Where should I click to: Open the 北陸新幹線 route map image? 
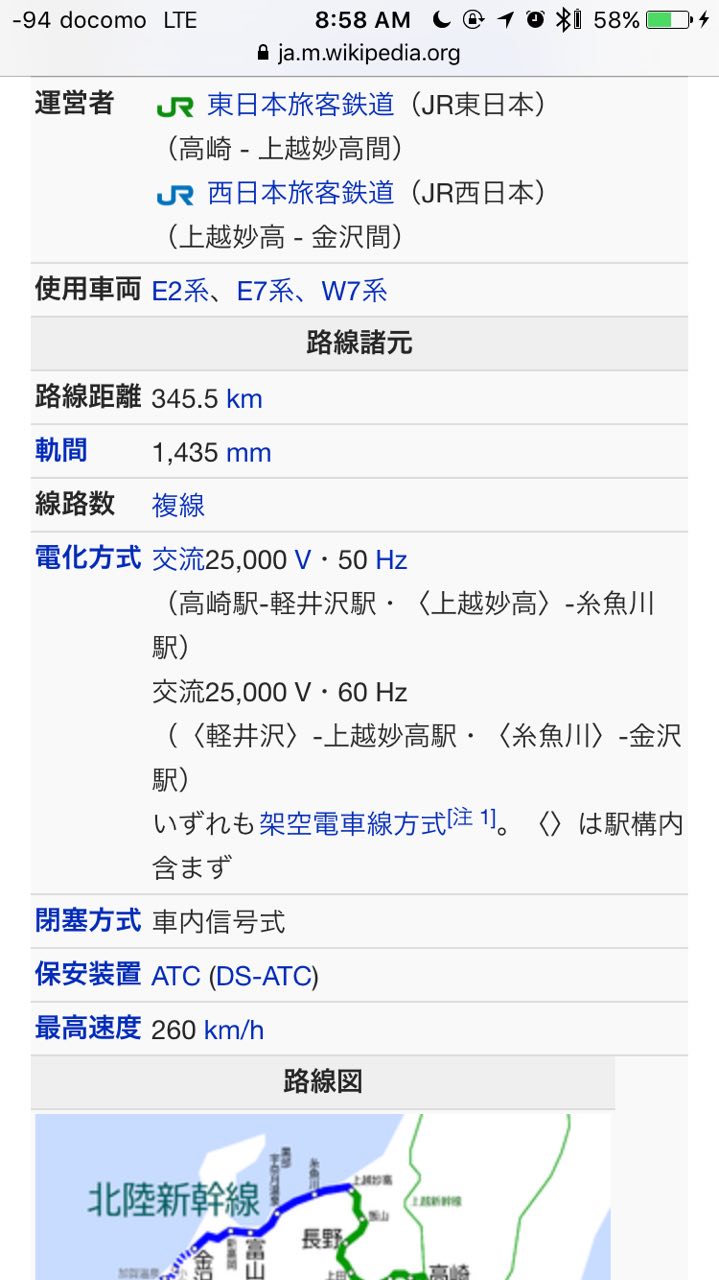pyautogui.click(x=322, y=1198)
